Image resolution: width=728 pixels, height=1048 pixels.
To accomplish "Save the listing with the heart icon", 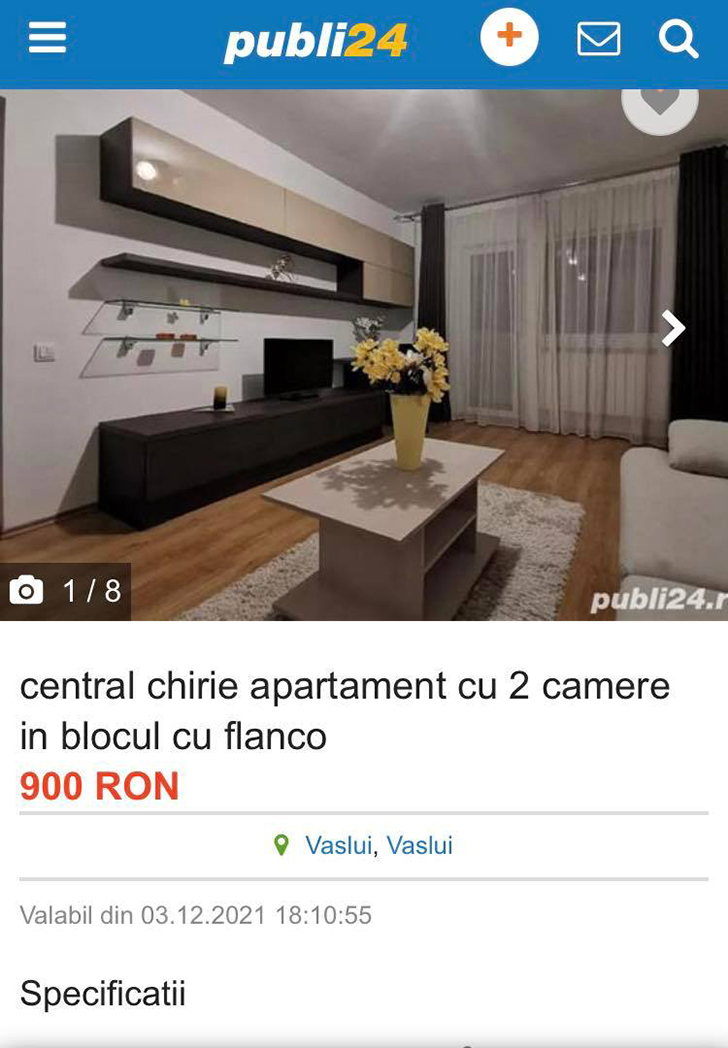I will tap(660, 101).
